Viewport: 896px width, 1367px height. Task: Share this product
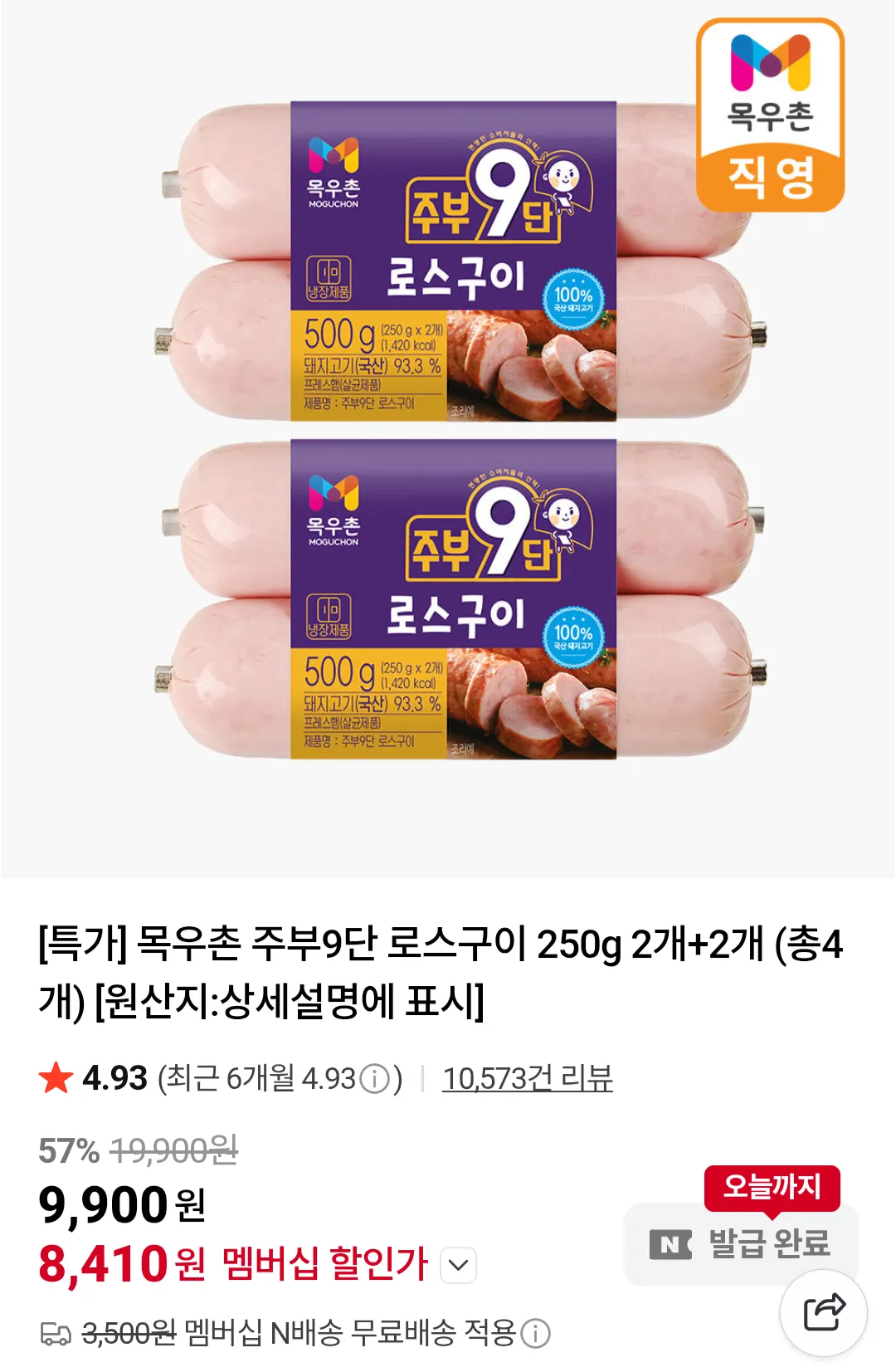point(823,1312)
